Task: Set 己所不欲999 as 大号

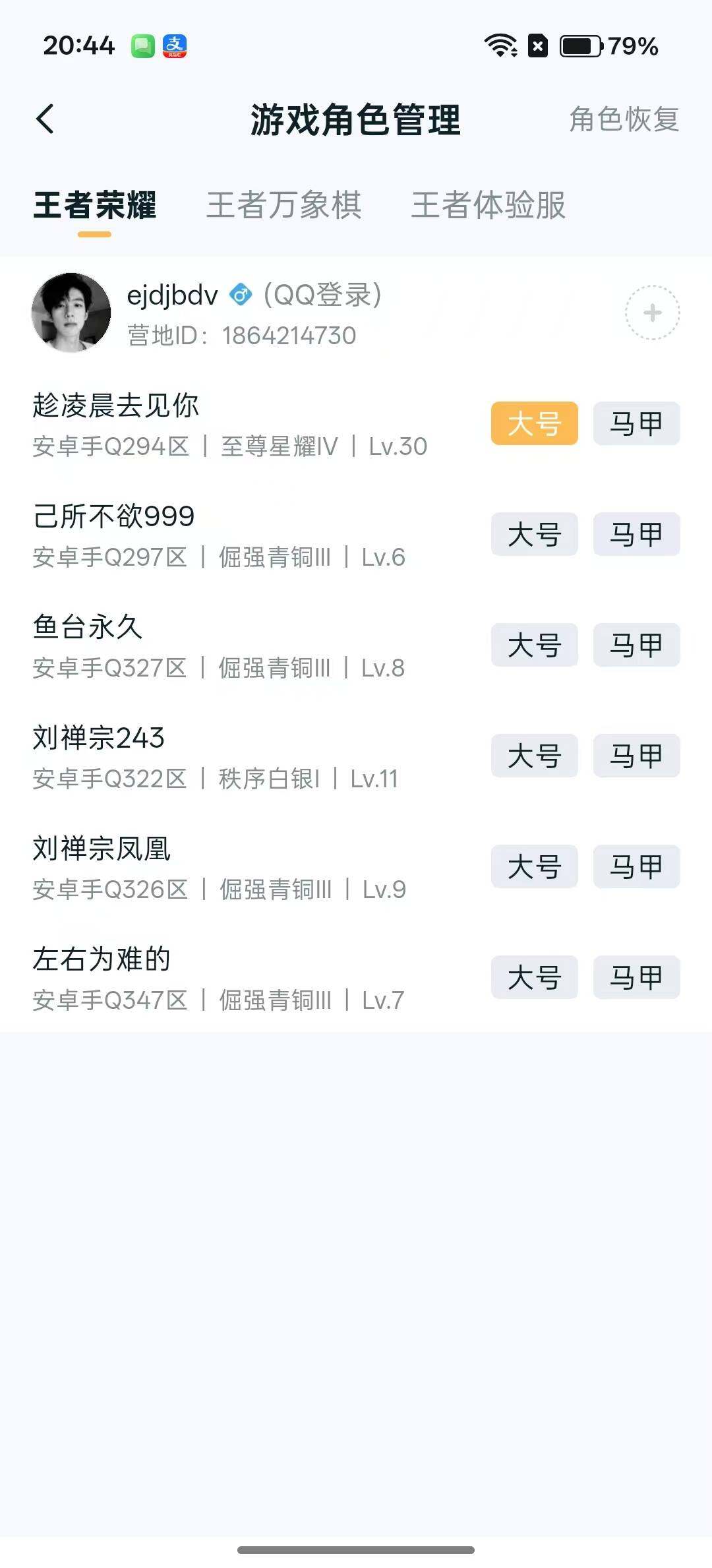Action: (534, 534)
